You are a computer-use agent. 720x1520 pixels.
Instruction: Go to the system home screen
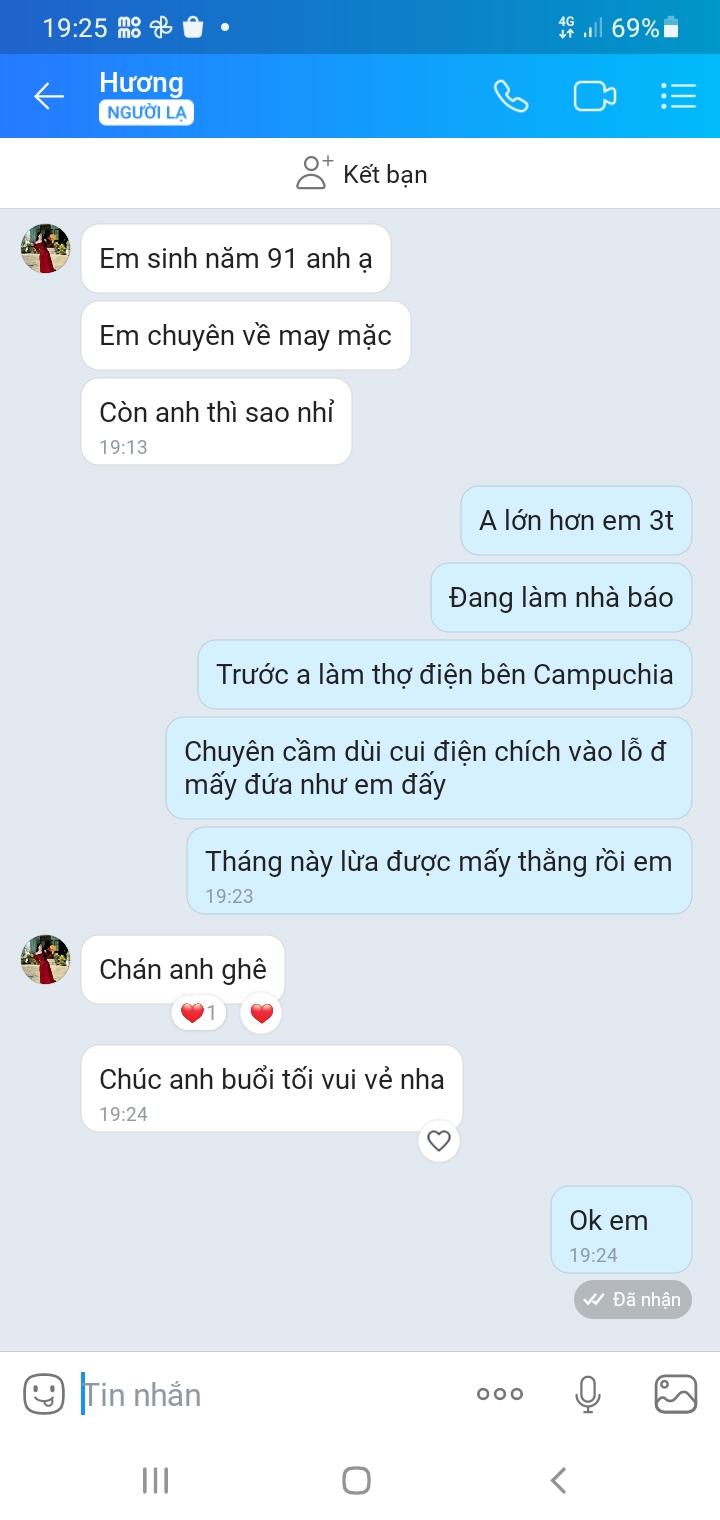point(356,1480)
